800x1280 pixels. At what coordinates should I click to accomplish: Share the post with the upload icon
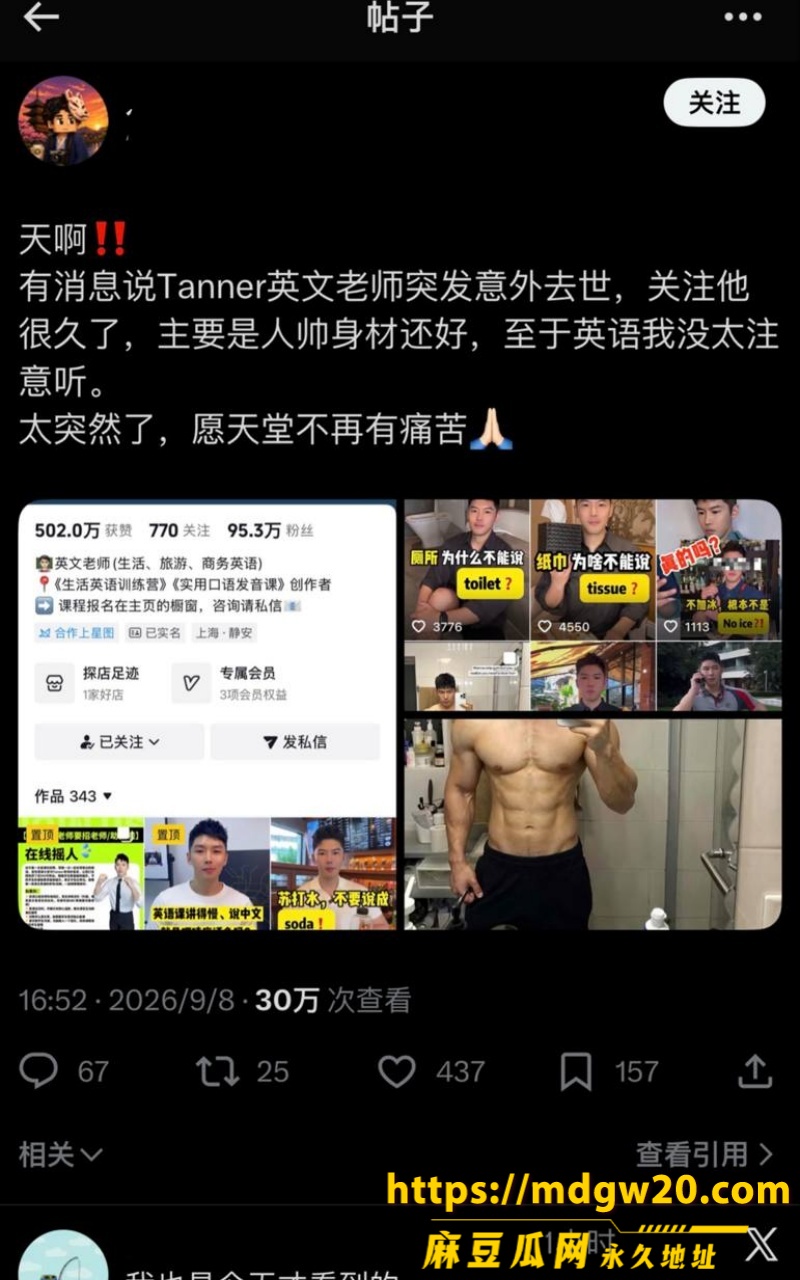pyautogui.click(x=755, y=1071)
